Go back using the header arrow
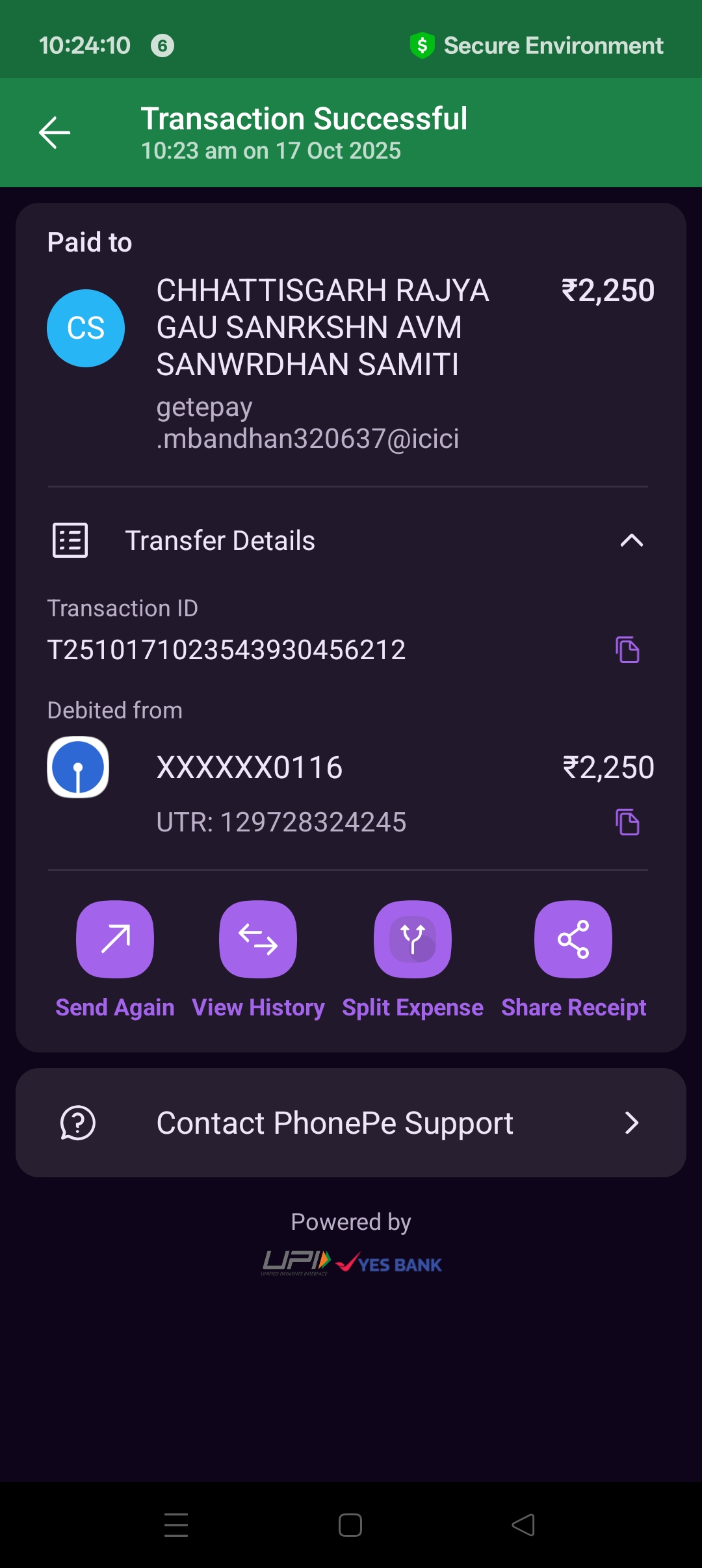Image resolution: width=702 pixels, height=1568 pixels. click(55, 133)
